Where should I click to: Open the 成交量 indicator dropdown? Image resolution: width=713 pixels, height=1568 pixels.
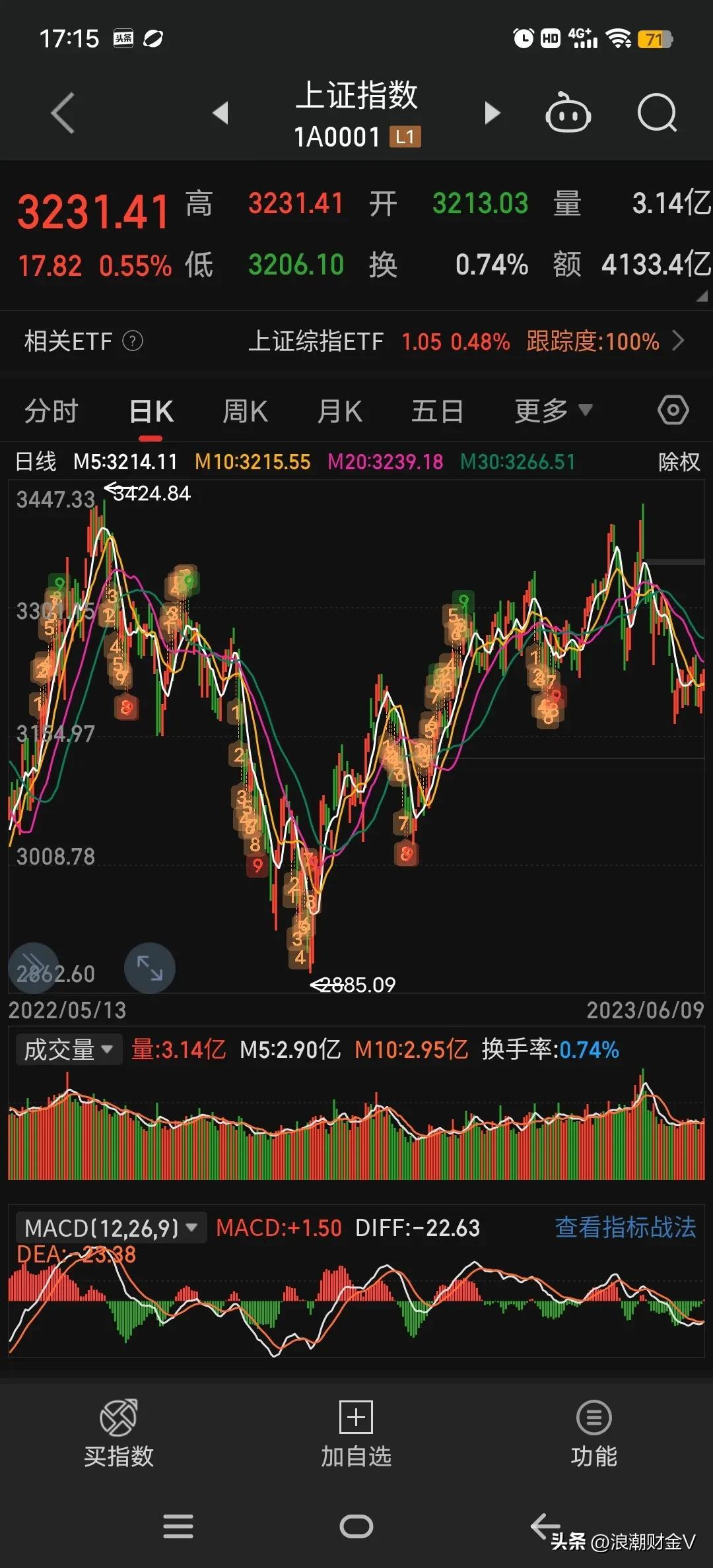coord(69,1049)
